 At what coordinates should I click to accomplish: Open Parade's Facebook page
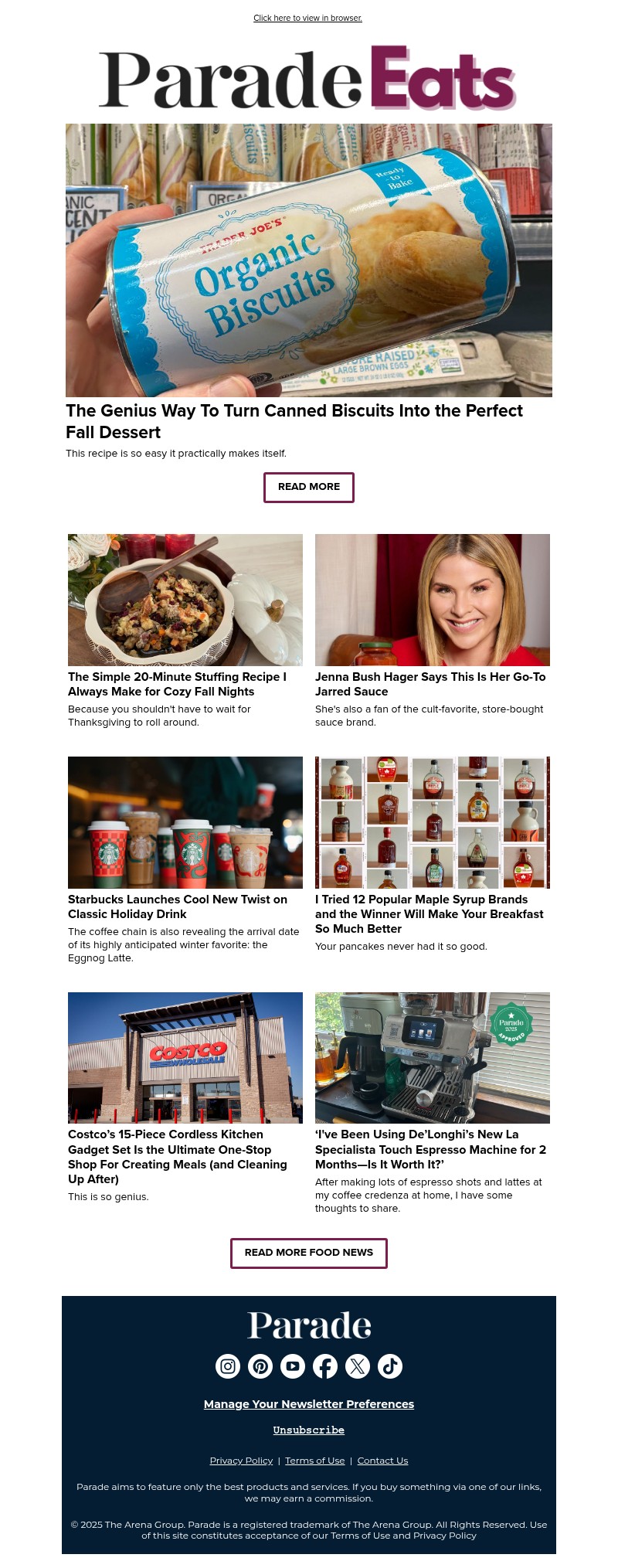[325, 1366]
